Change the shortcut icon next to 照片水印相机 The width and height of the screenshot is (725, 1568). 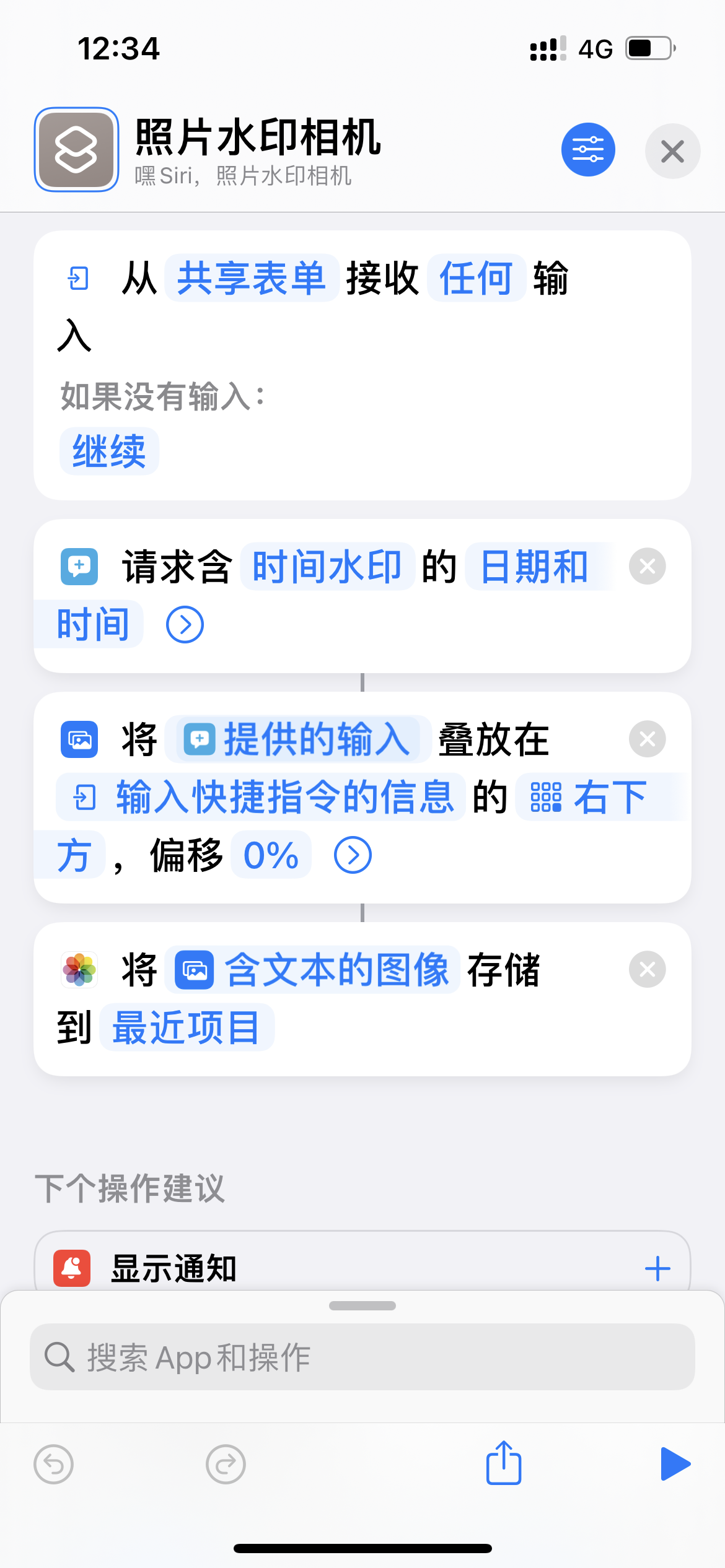click(x=76, y=149)
